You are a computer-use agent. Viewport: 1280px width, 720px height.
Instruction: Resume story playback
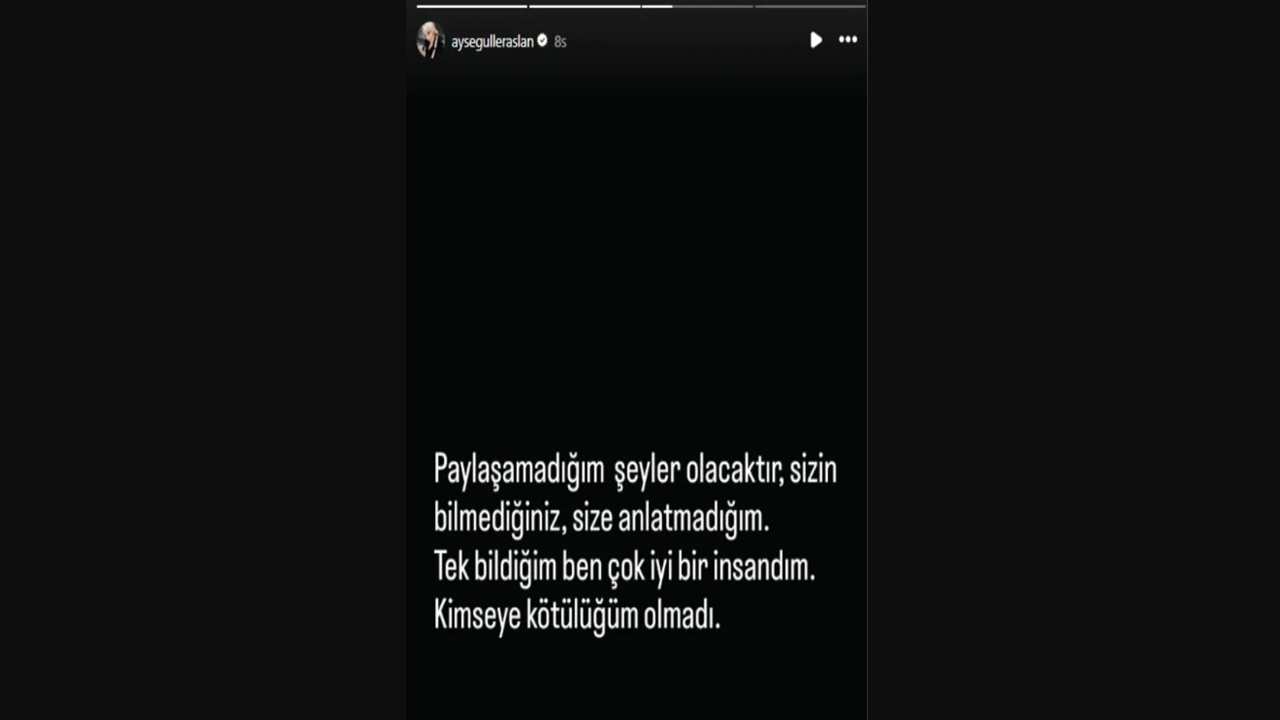pos(816,40)
